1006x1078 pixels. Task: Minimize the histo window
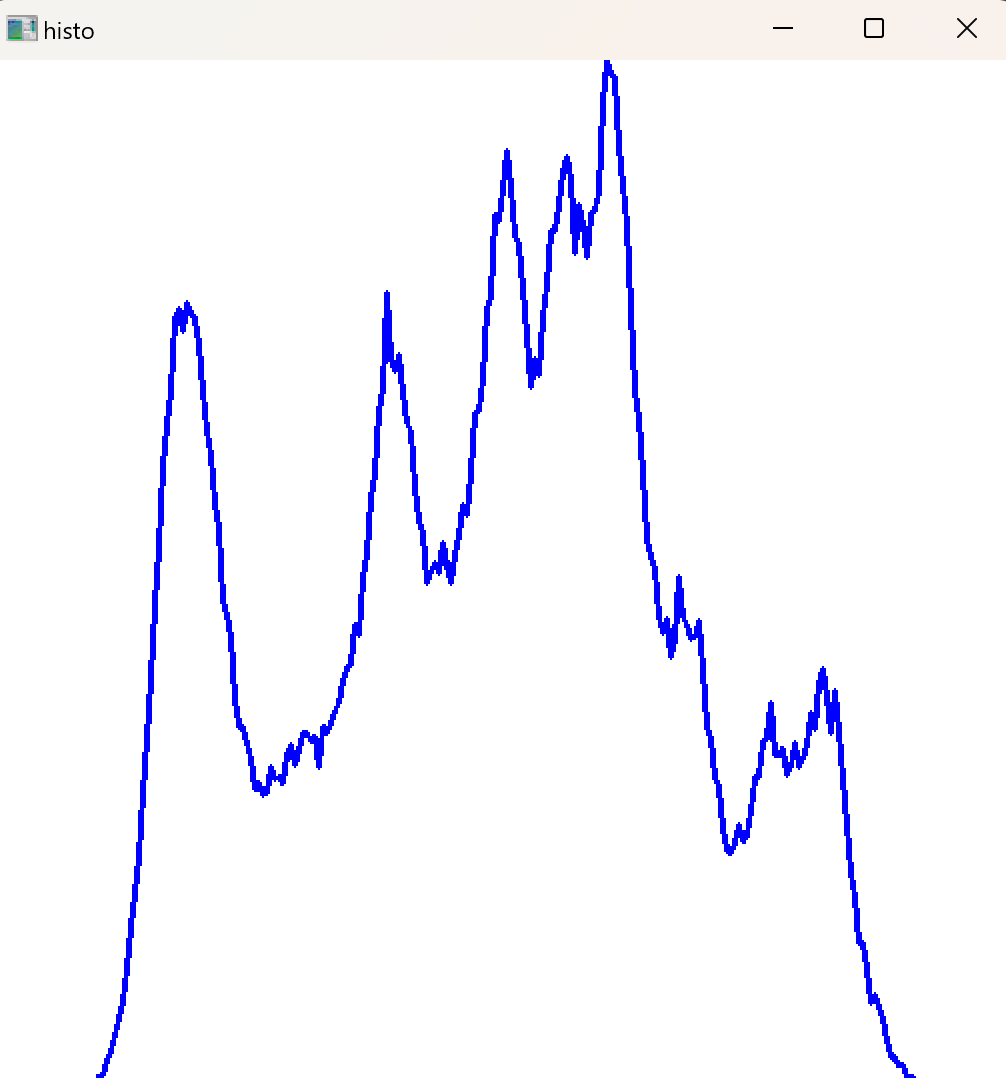(x=783, y=29)
